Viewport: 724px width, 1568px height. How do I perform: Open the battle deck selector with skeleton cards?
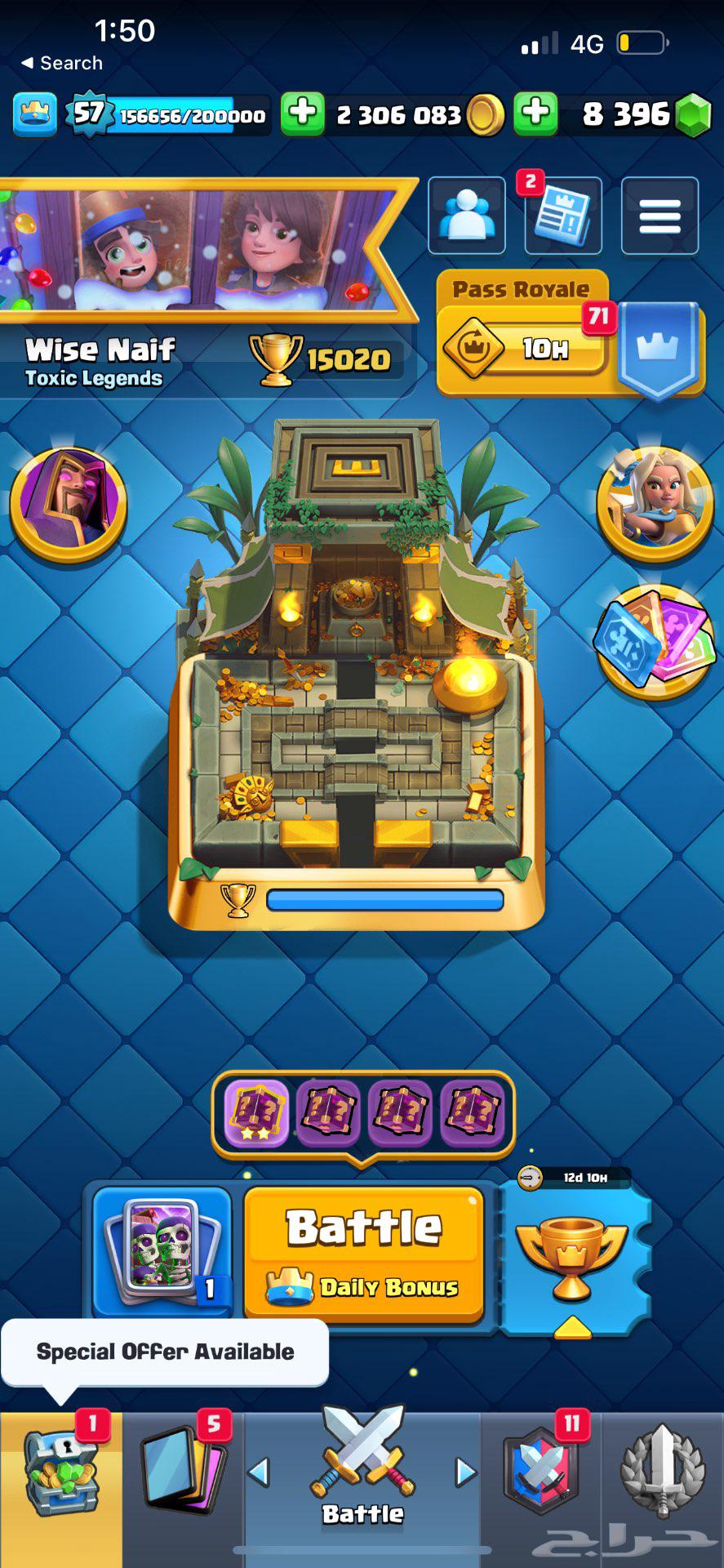(x=162, y=1249)
